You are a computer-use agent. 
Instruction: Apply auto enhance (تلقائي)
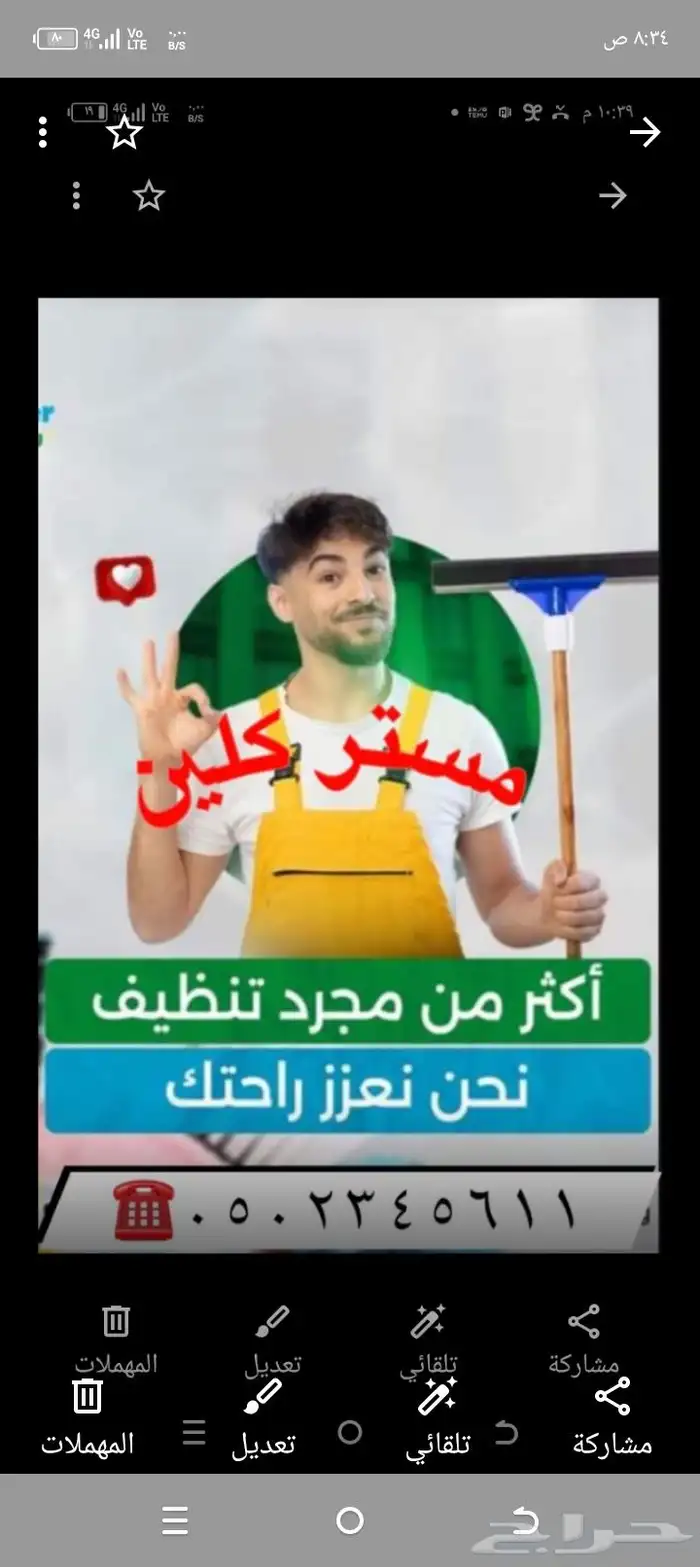click(438, 1414)
